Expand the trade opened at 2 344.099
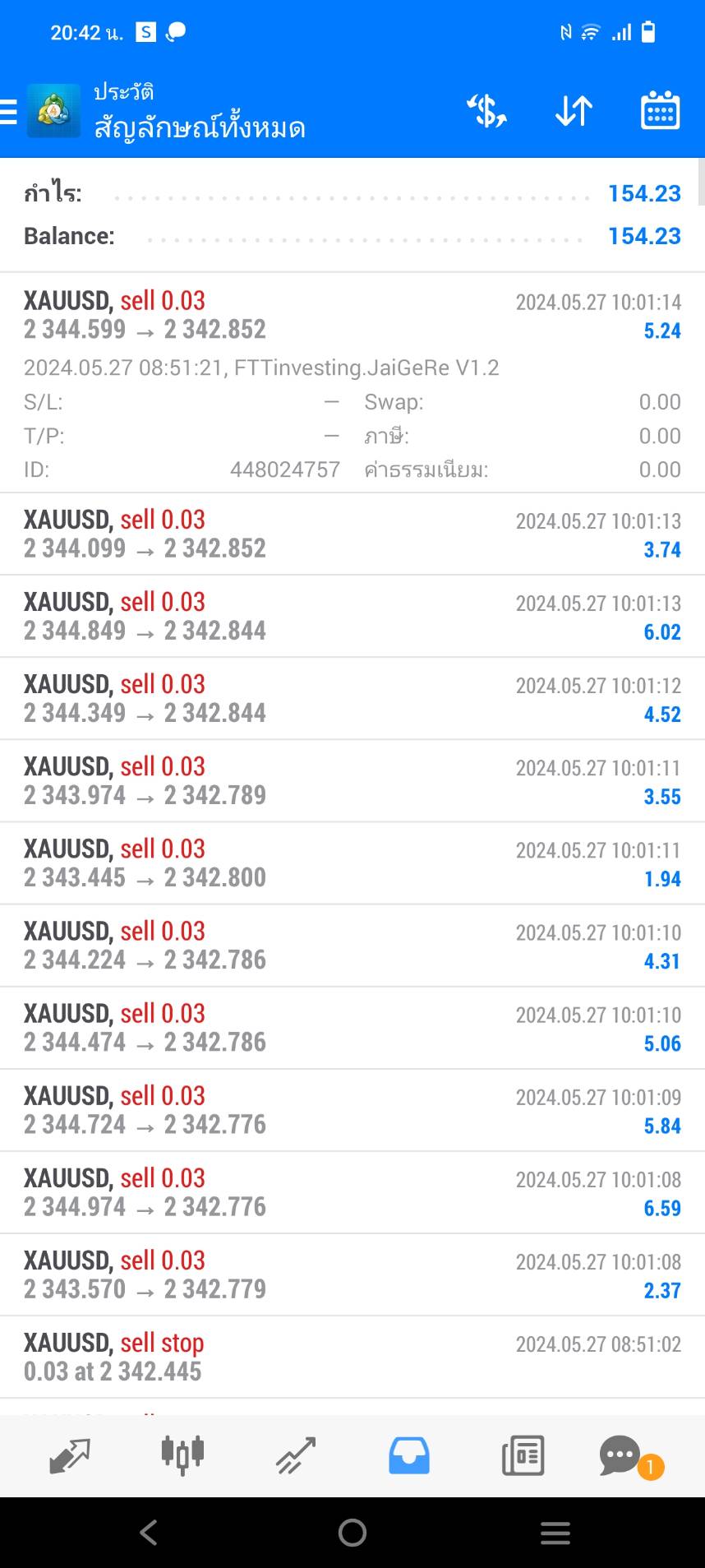Image resolution: width=705 pixels, height=1568 pixels. coord(352,534)
